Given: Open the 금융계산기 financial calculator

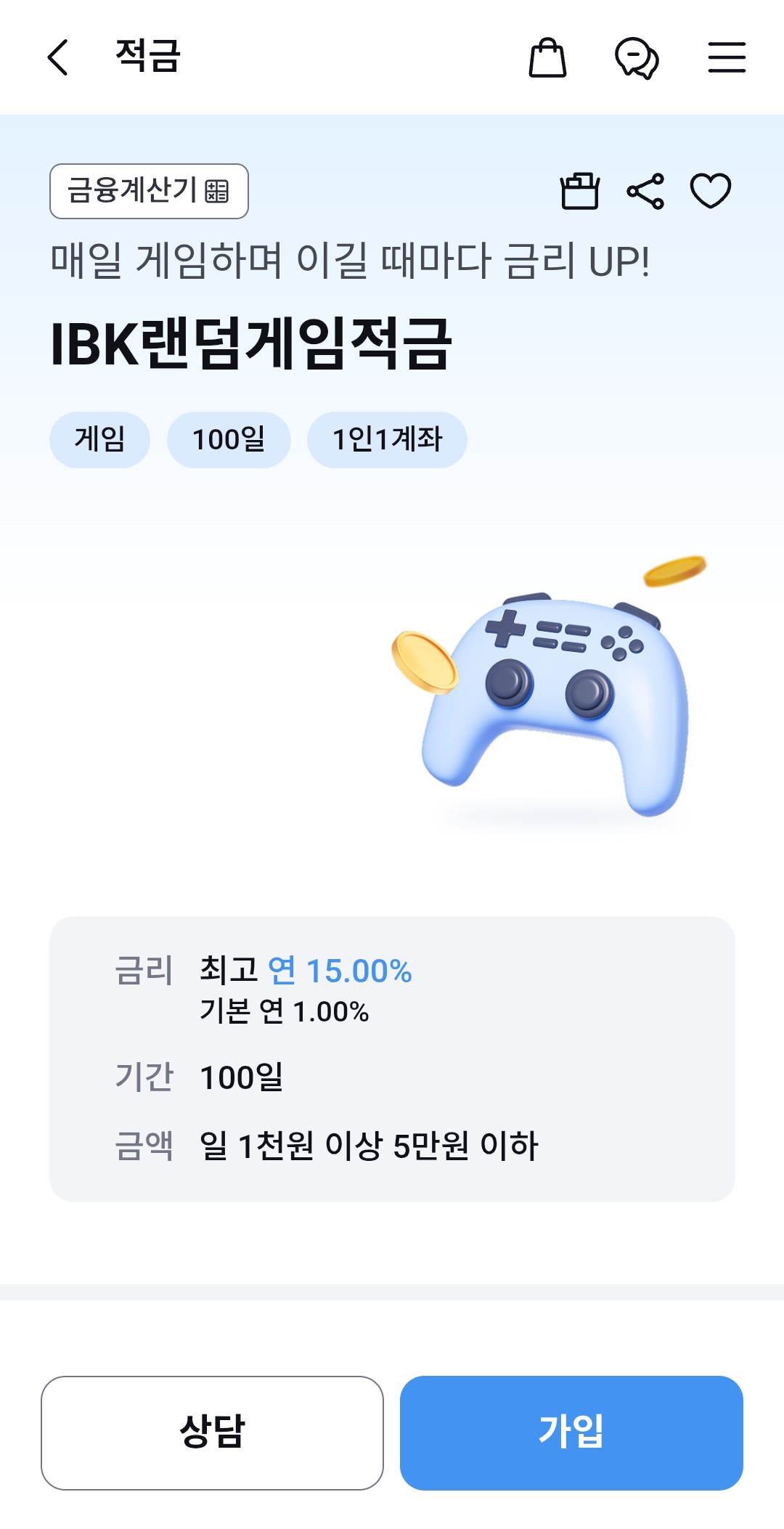Looking at the screenshot, I should pos(149,191).
